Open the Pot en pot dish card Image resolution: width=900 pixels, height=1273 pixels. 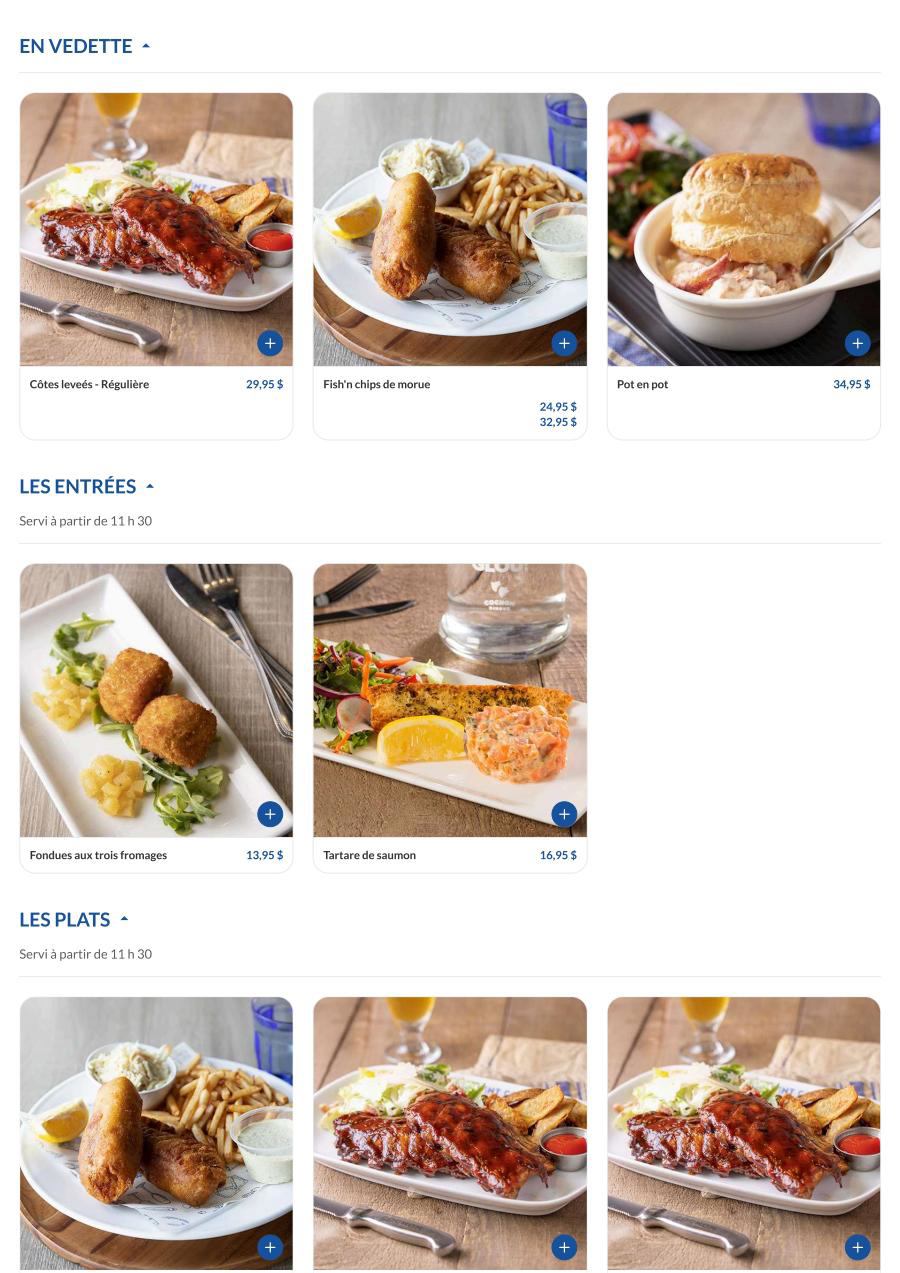click(743, 228)
